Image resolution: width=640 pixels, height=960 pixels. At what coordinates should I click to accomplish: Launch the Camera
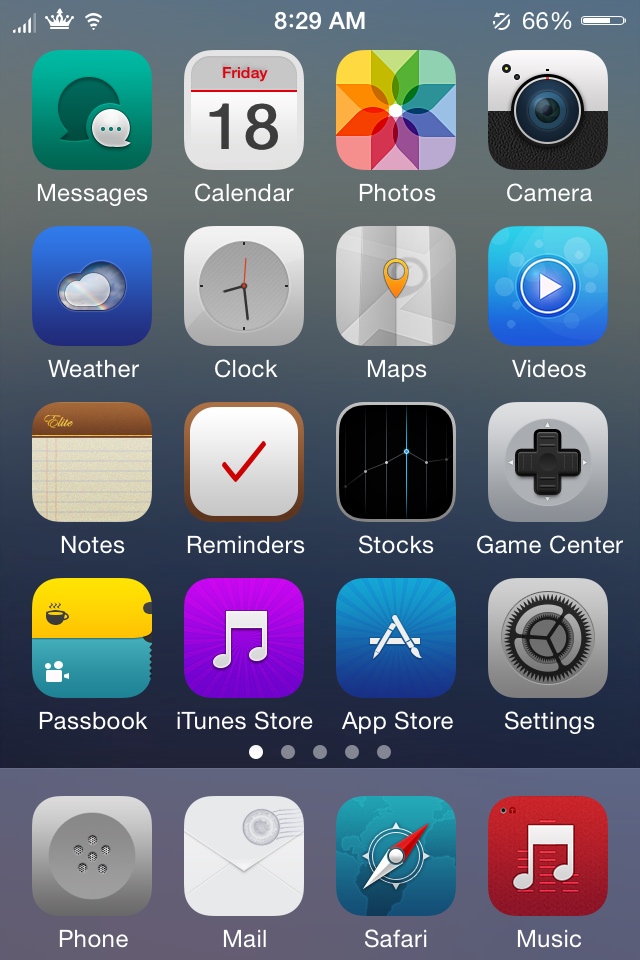click(548, 110)
